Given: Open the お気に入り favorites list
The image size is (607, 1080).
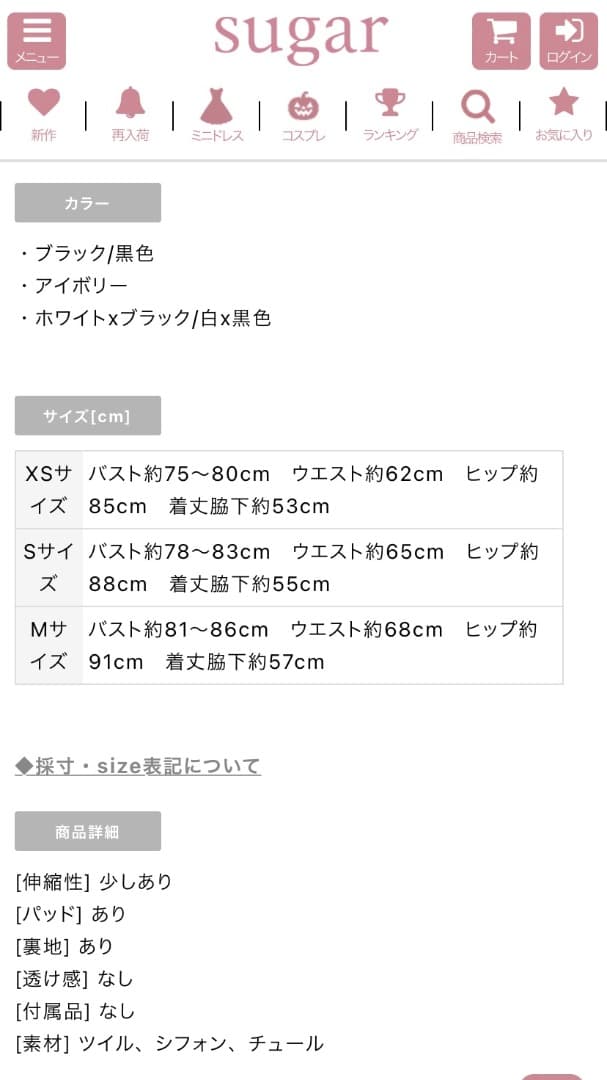Looking at the screenshot, I should [564, 115].
